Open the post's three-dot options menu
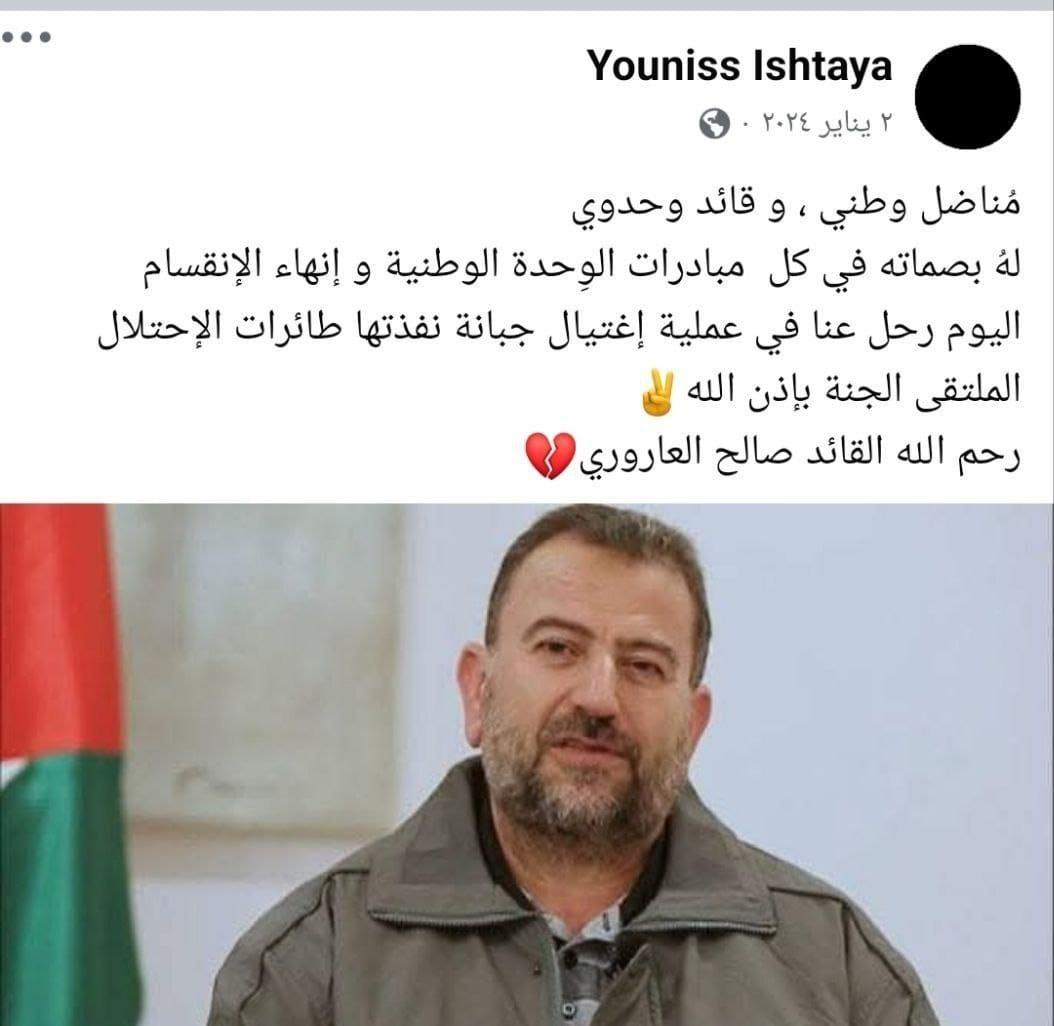Viewport: 1054px width, 1026px height. pos(25,37)
